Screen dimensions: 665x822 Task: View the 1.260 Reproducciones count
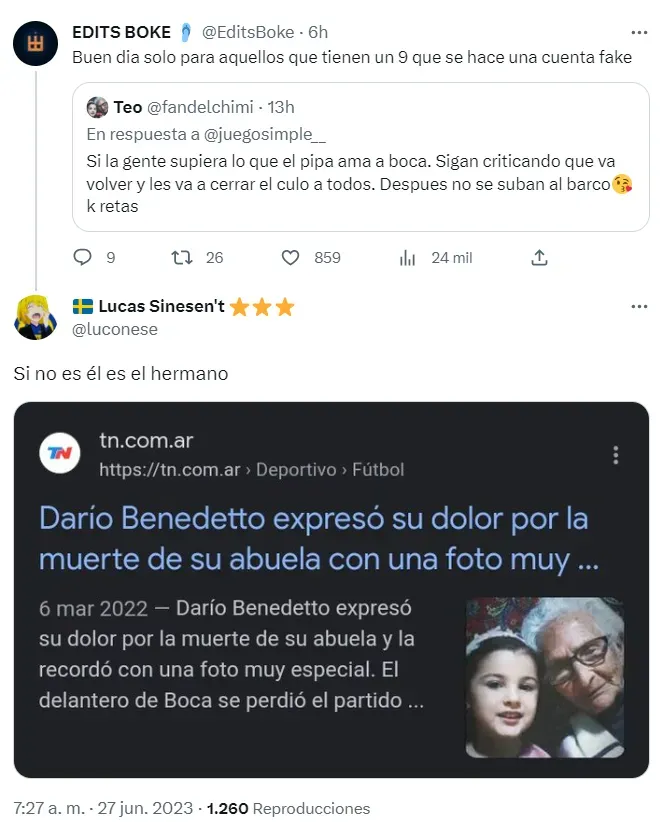[288, 808]
